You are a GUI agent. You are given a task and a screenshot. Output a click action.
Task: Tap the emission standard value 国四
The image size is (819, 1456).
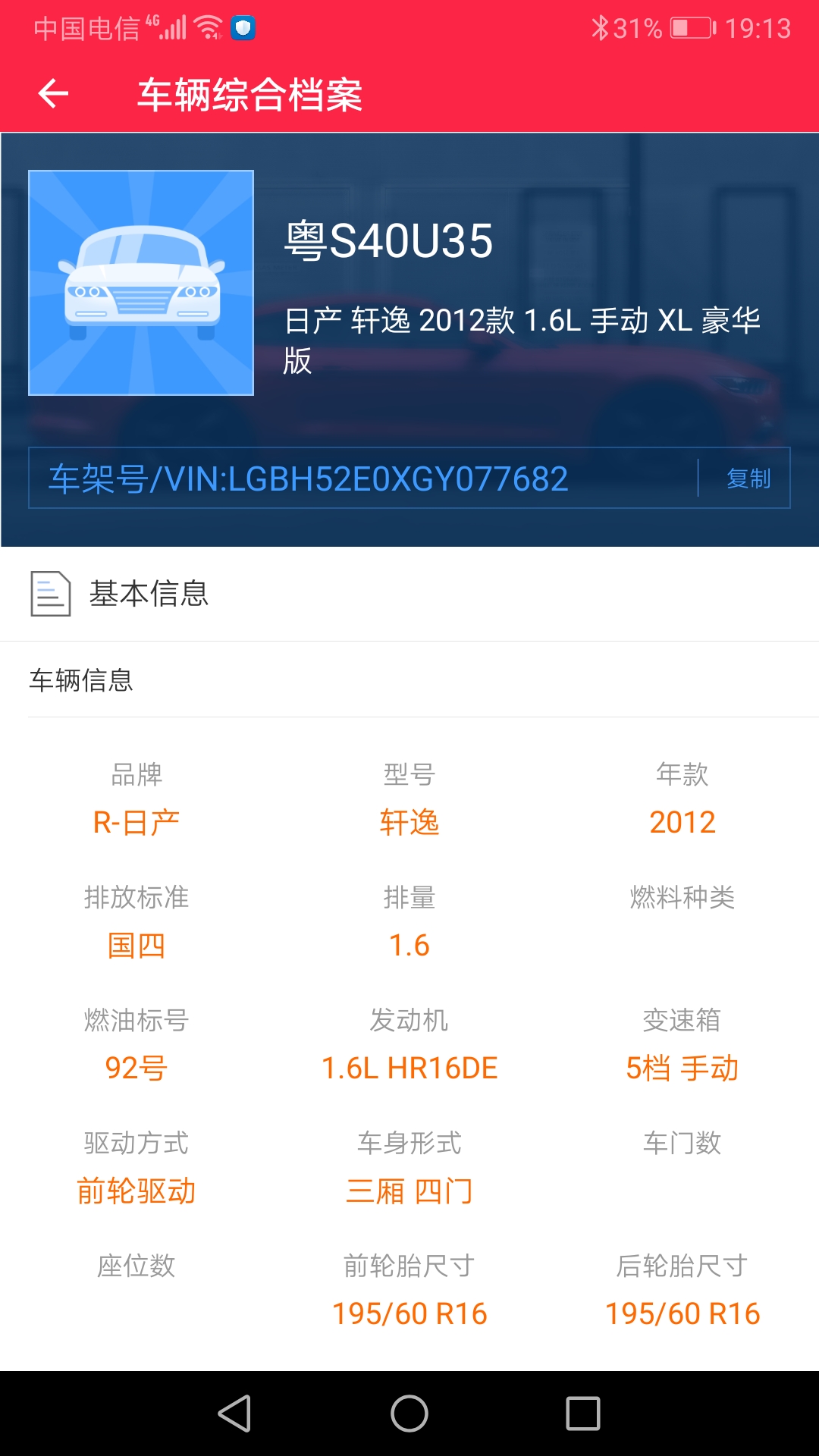click(x=135, y=944)
